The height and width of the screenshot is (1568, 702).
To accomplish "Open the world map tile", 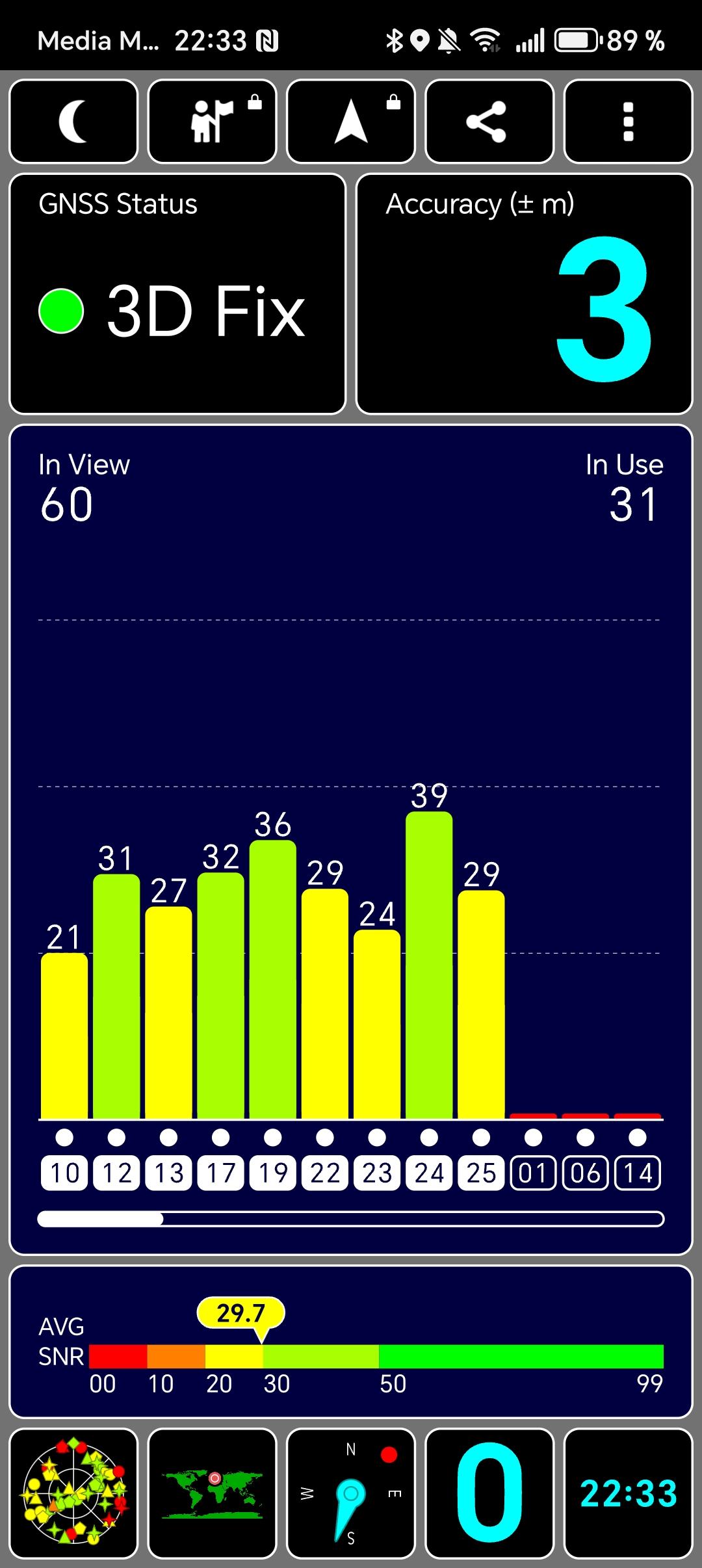I will click(212, 1494).
